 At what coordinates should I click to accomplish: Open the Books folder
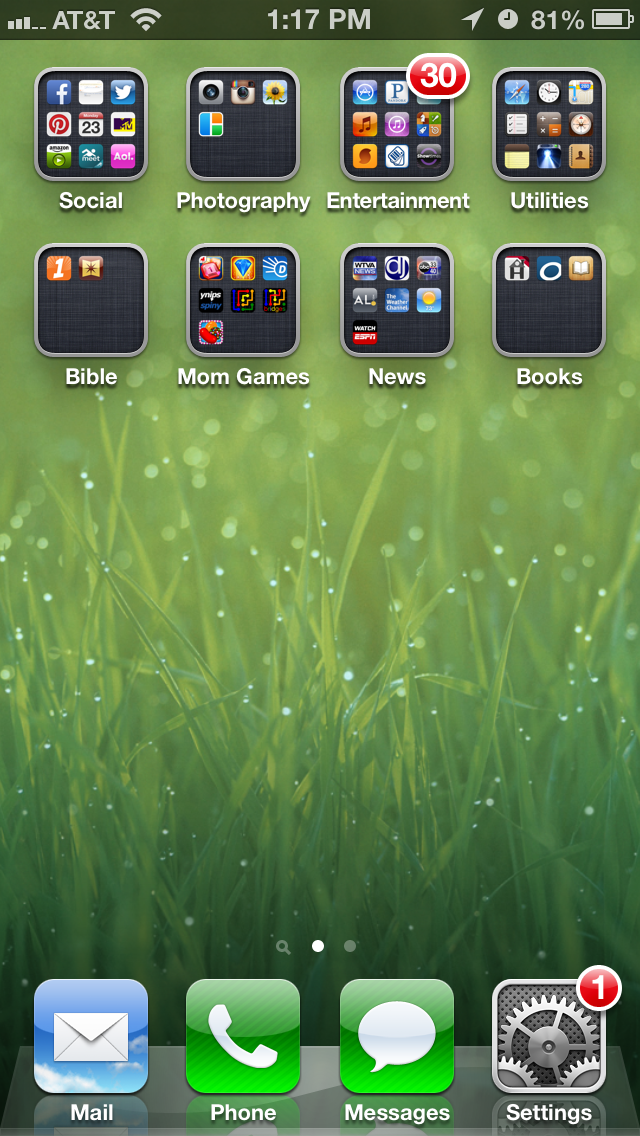click(x=549, y=300)
